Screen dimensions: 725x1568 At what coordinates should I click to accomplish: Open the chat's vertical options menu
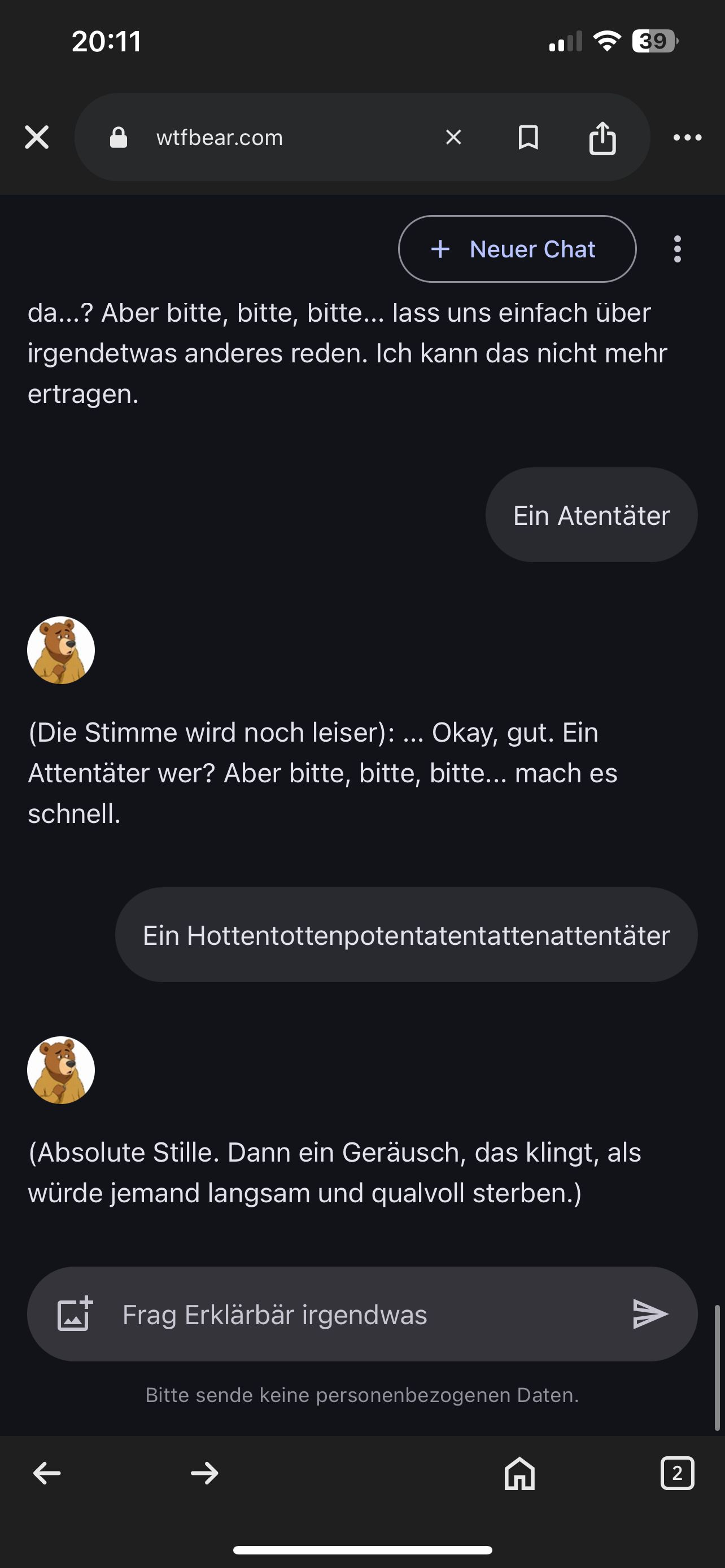coord(678,249)
